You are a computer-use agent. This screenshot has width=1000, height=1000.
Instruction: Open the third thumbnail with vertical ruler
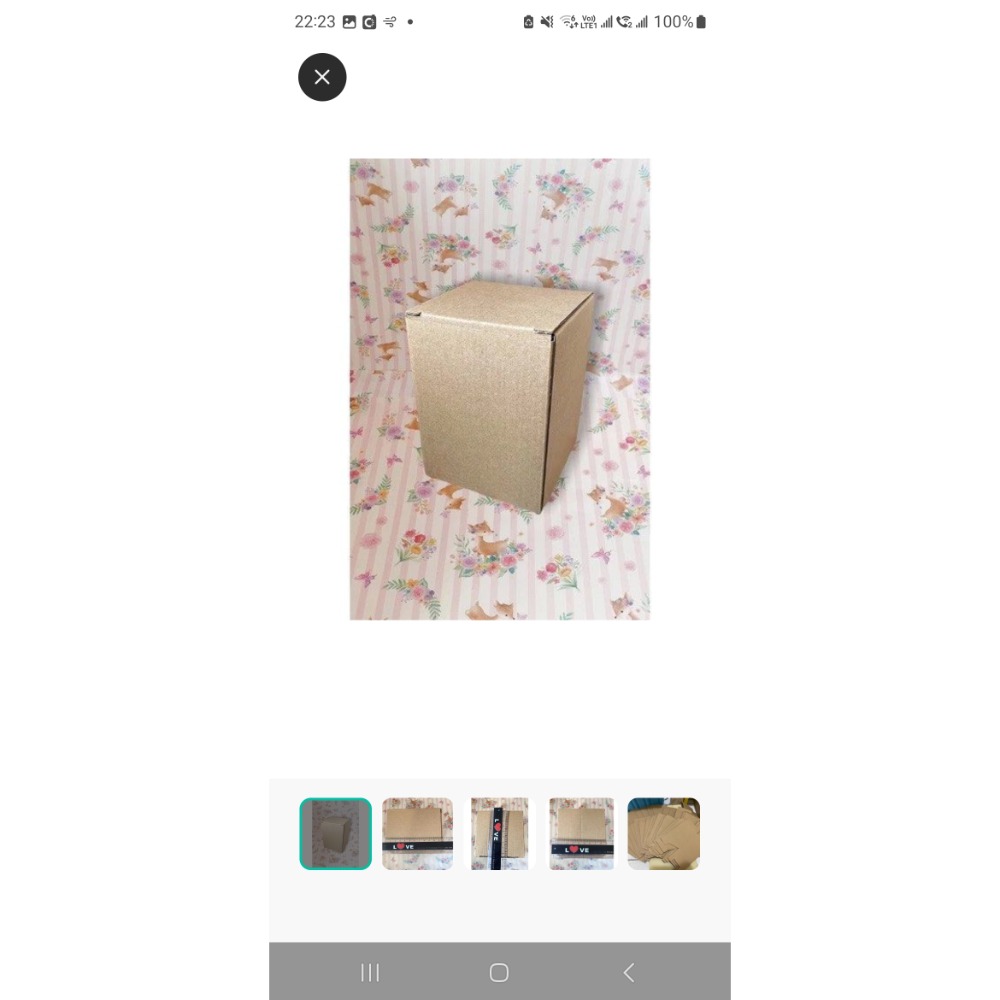click(x=499, y=834)
